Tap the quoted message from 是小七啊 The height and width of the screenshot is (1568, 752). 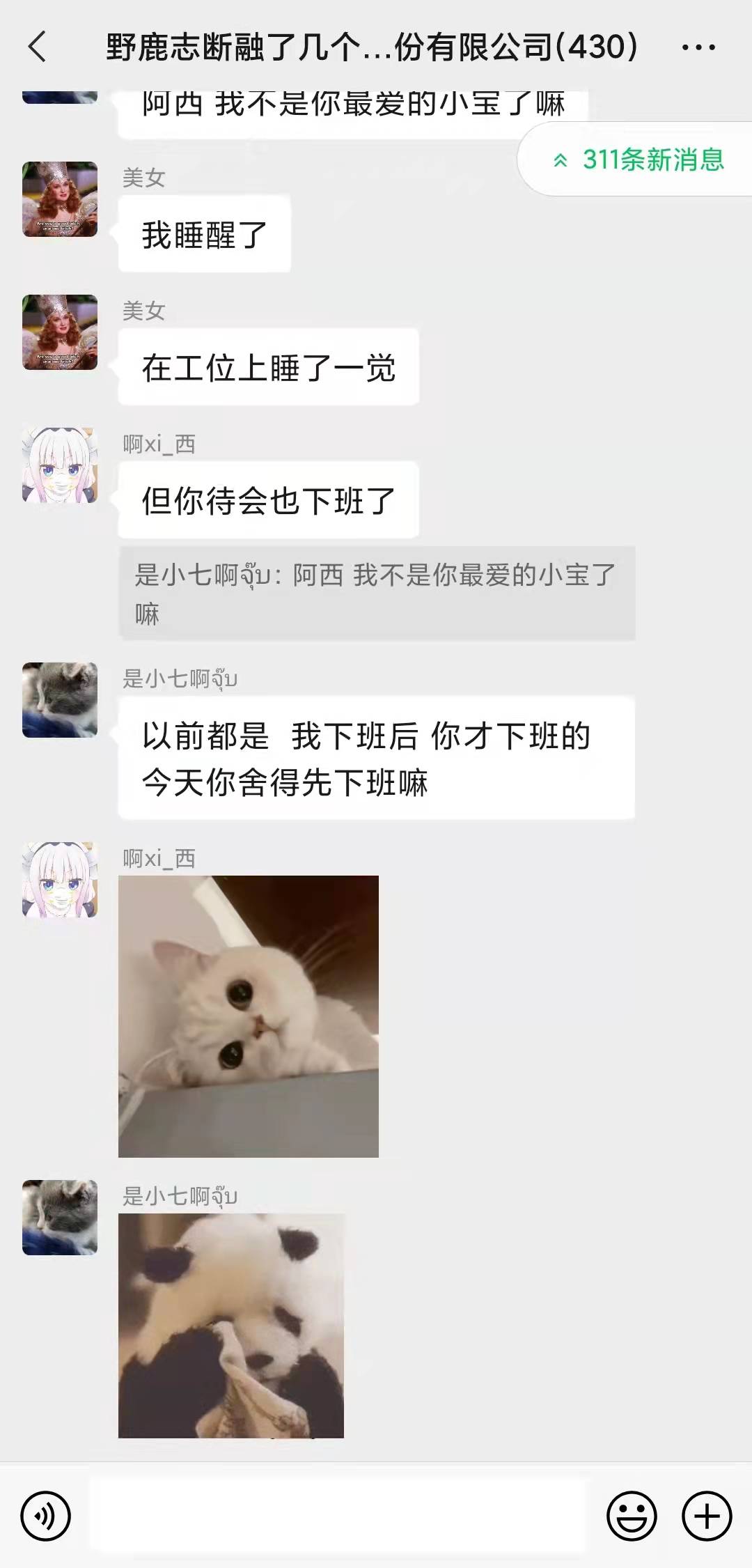(x=377, y=593)
